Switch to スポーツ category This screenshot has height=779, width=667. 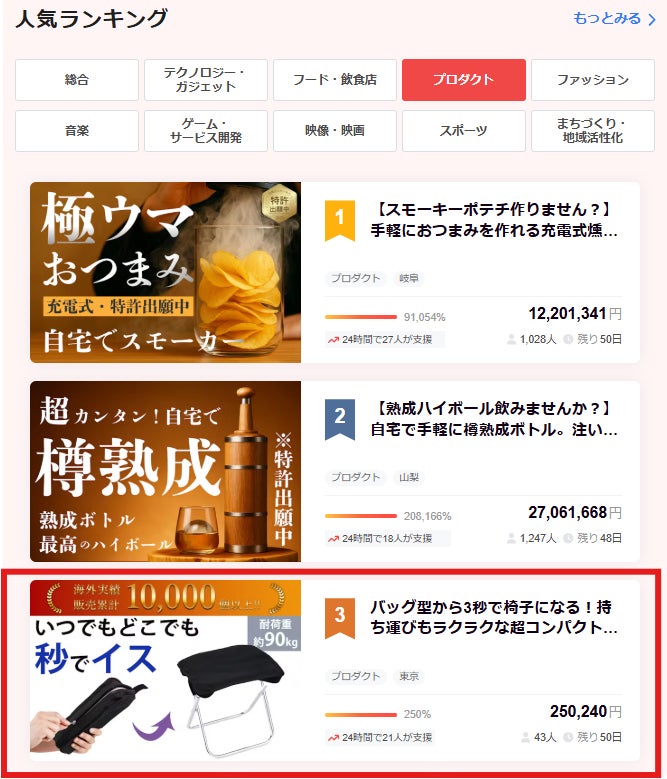click(x=463, y=131)
